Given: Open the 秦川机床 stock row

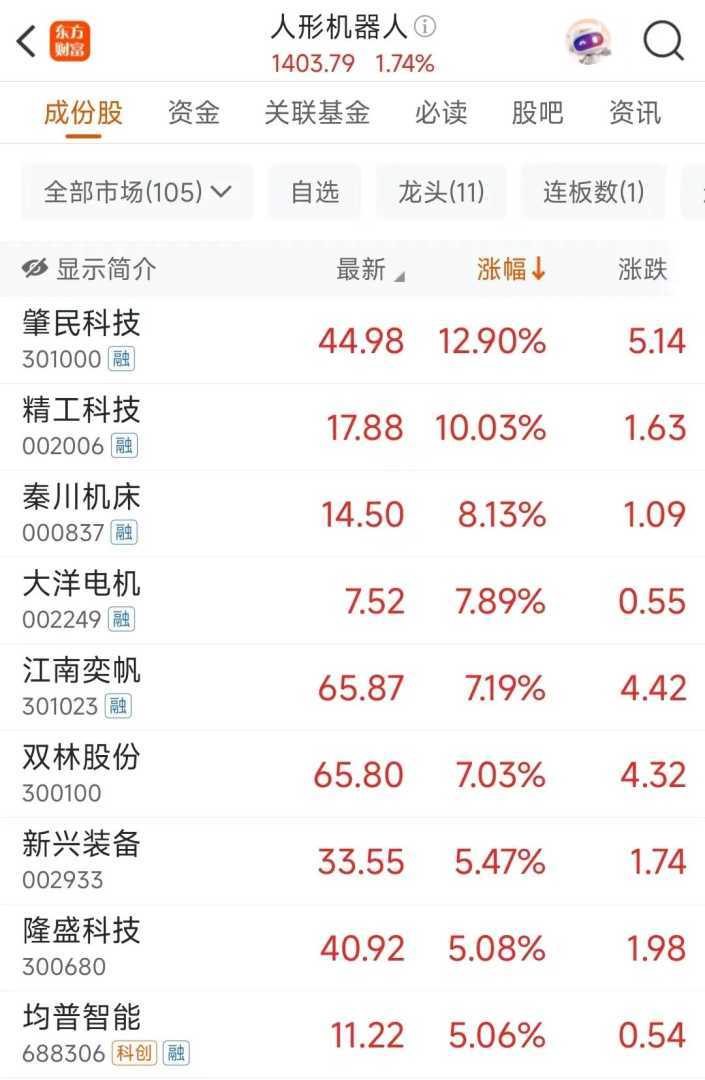Looking at the screenshot, I should click(82, 497).
